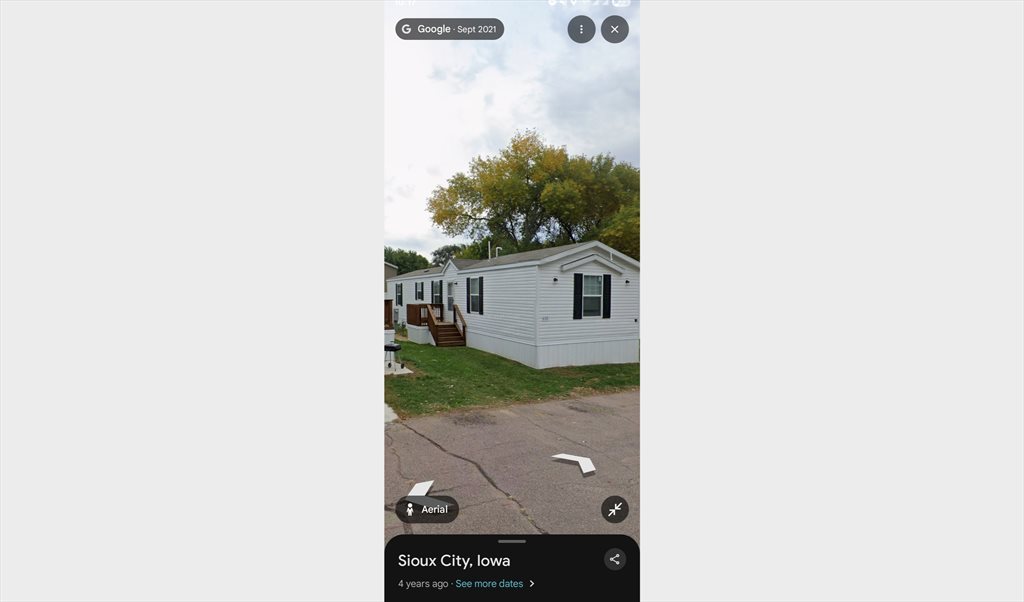The width and height of the screenshot is (1024, 602).
Task: Switch to Aerial view
Action: tap(427, 509)
